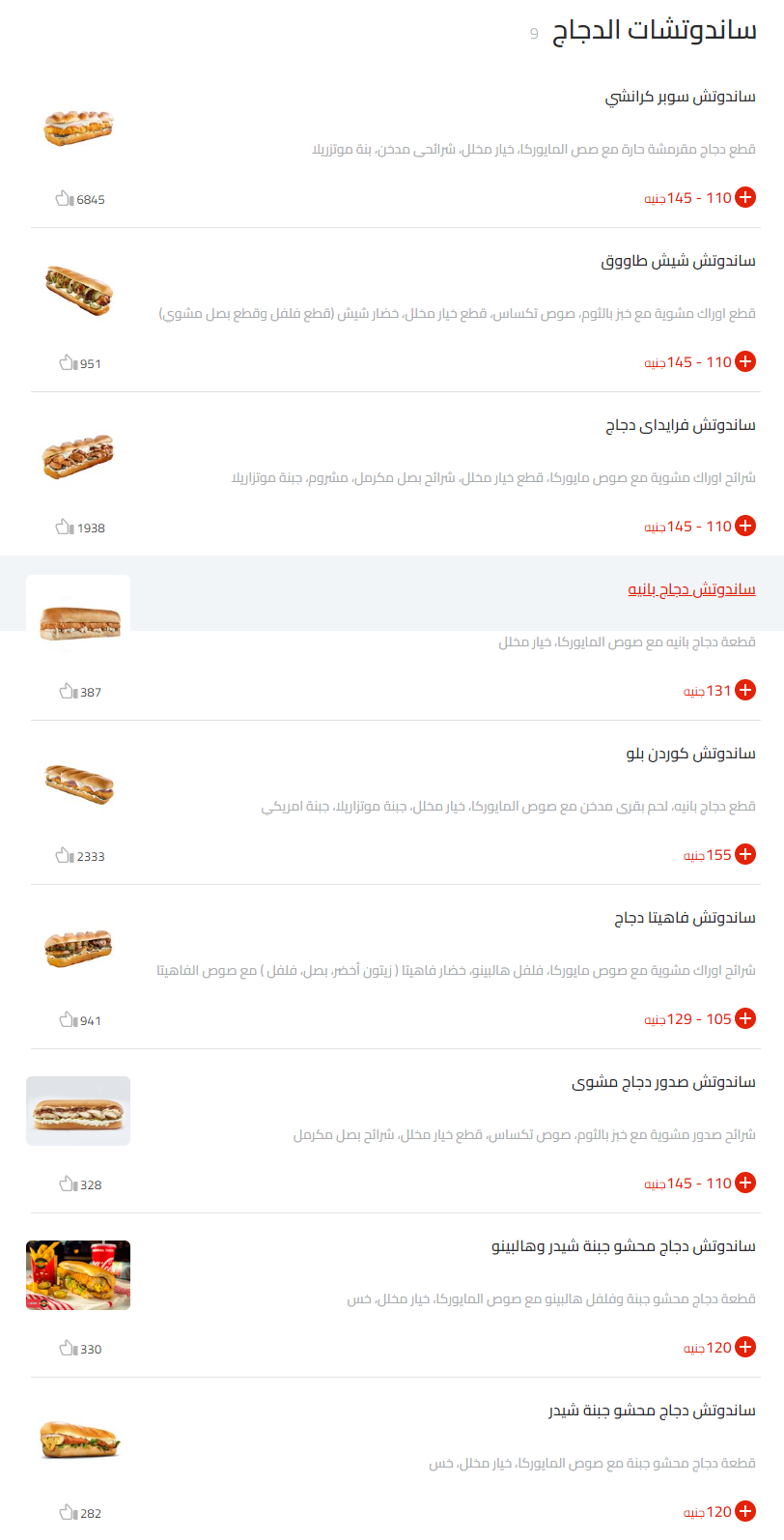View the ساندوتش سوبر كرانشي photo
The height and width of the screenshot is (1540, 784).
[78, 127]
